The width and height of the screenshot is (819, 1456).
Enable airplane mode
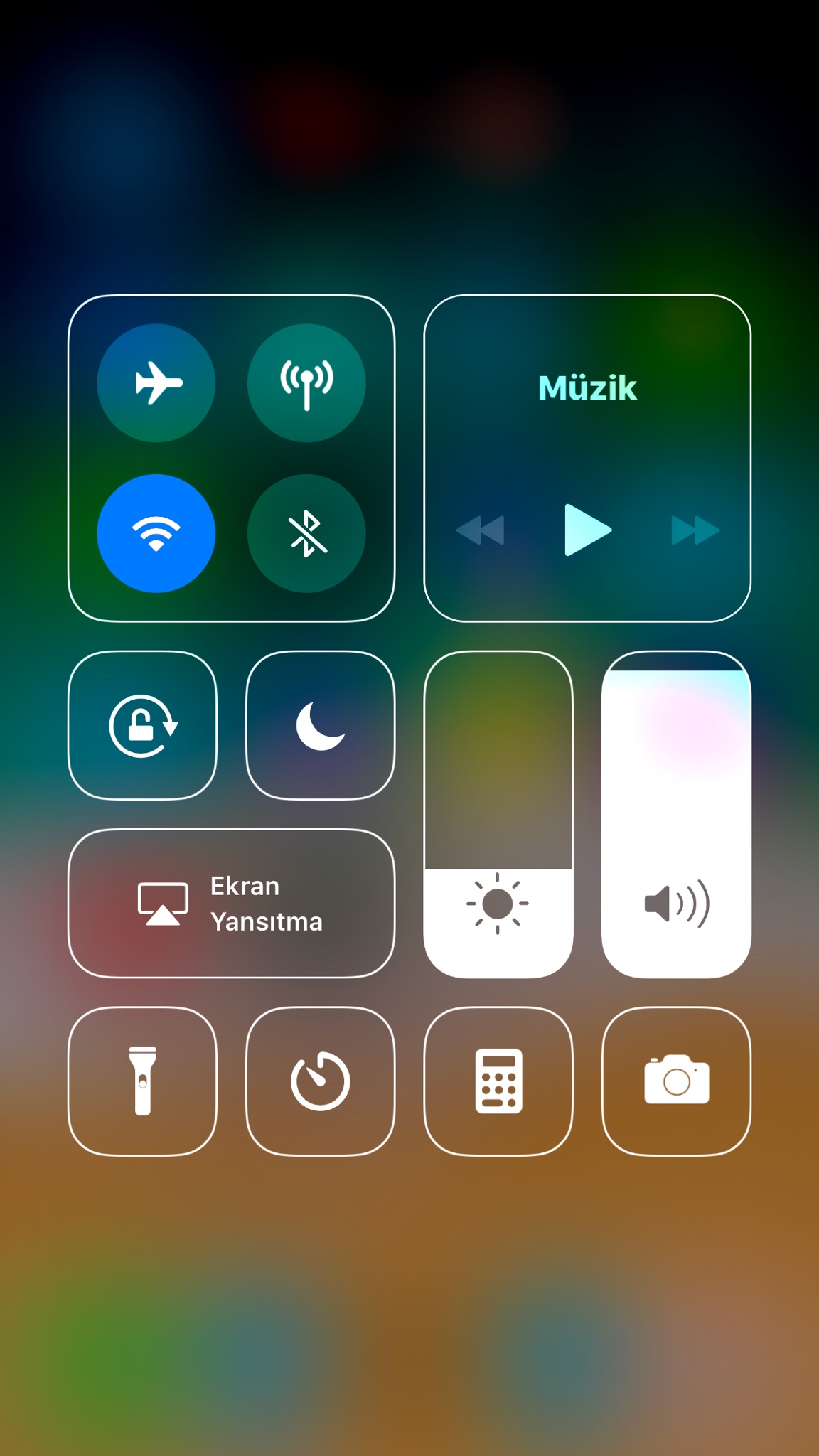pos(156,383)
